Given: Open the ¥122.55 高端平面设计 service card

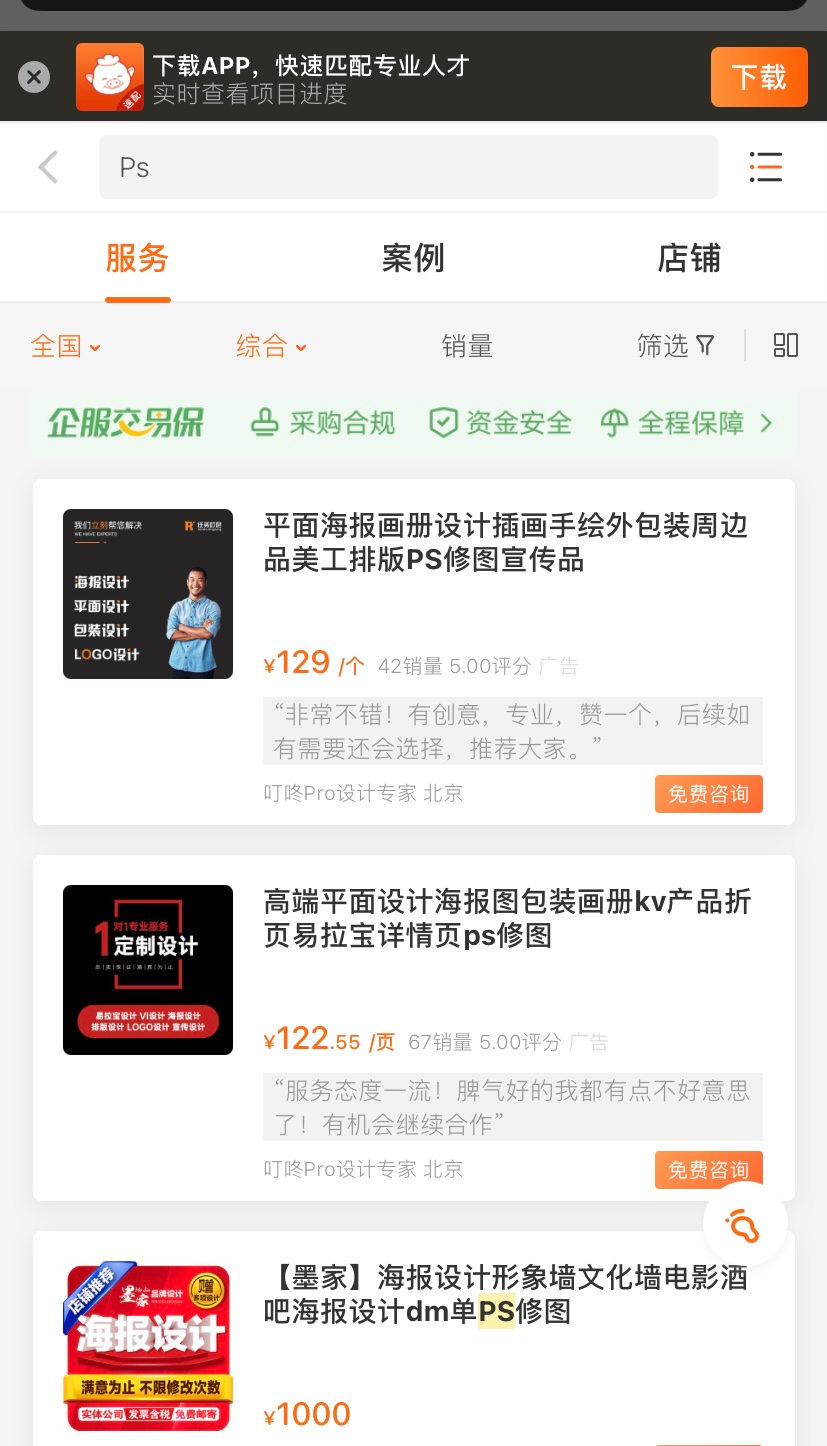Looking at the screenshot, I should click(x=414, y=1028).
